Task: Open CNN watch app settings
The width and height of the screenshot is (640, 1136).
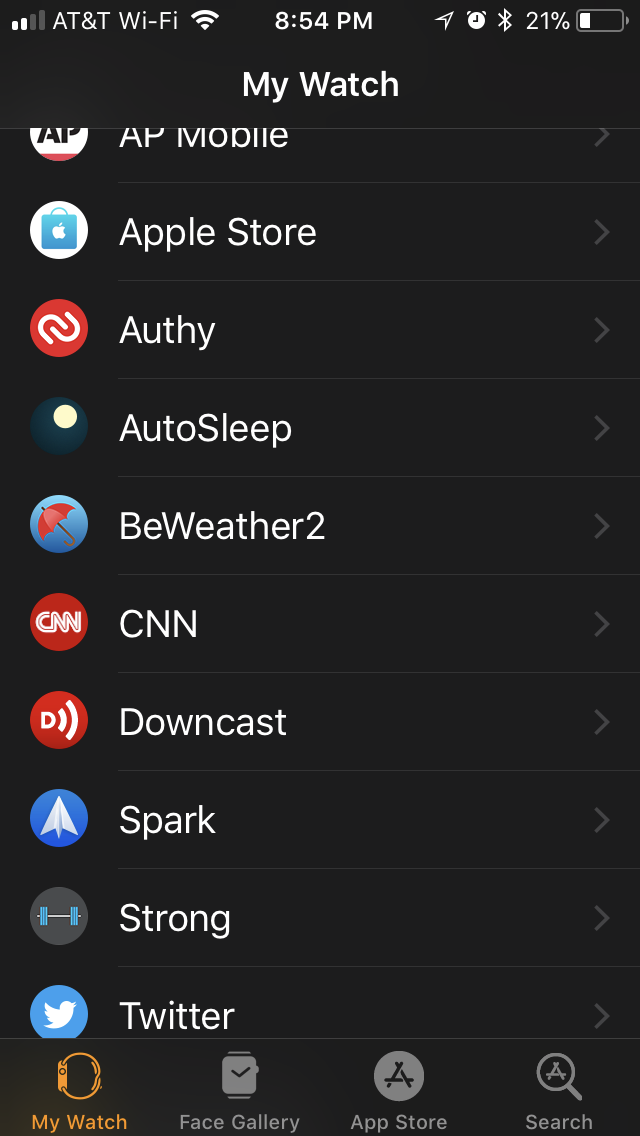Action: point(320,624)
